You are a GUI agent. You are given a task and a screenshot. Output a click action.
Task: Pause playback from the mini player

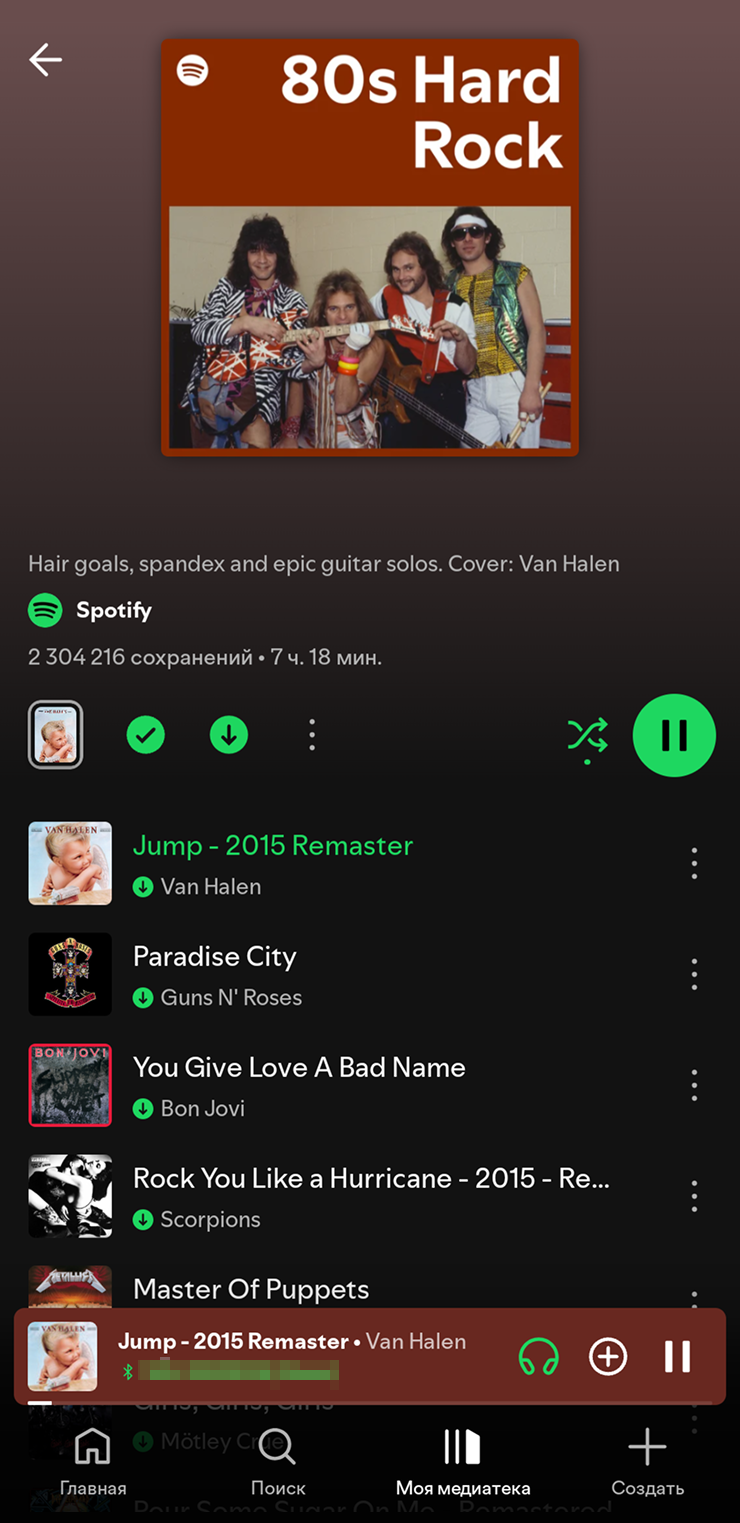coord(677,1357)
